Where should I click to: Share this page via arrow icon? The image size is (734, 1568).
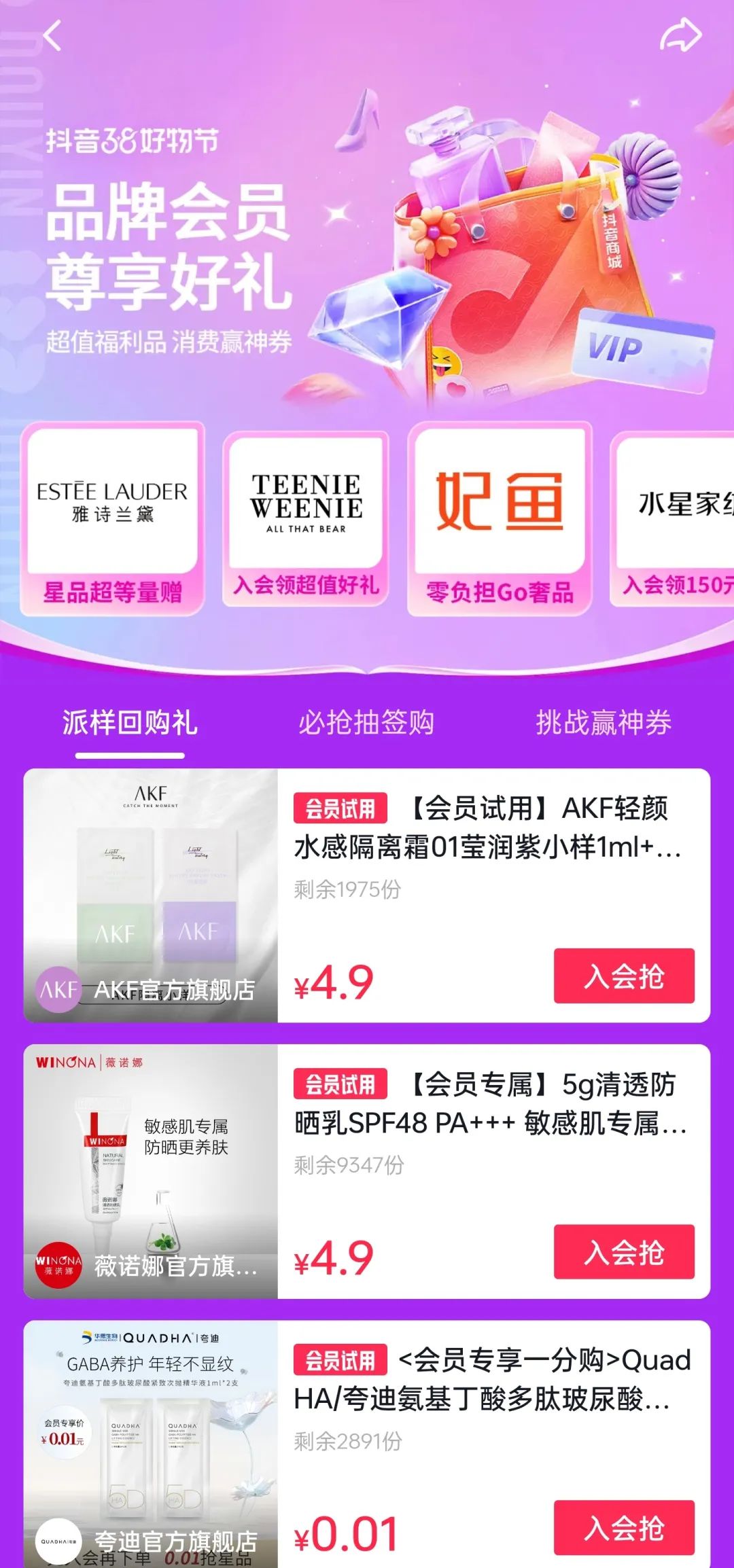click(680, 35)
